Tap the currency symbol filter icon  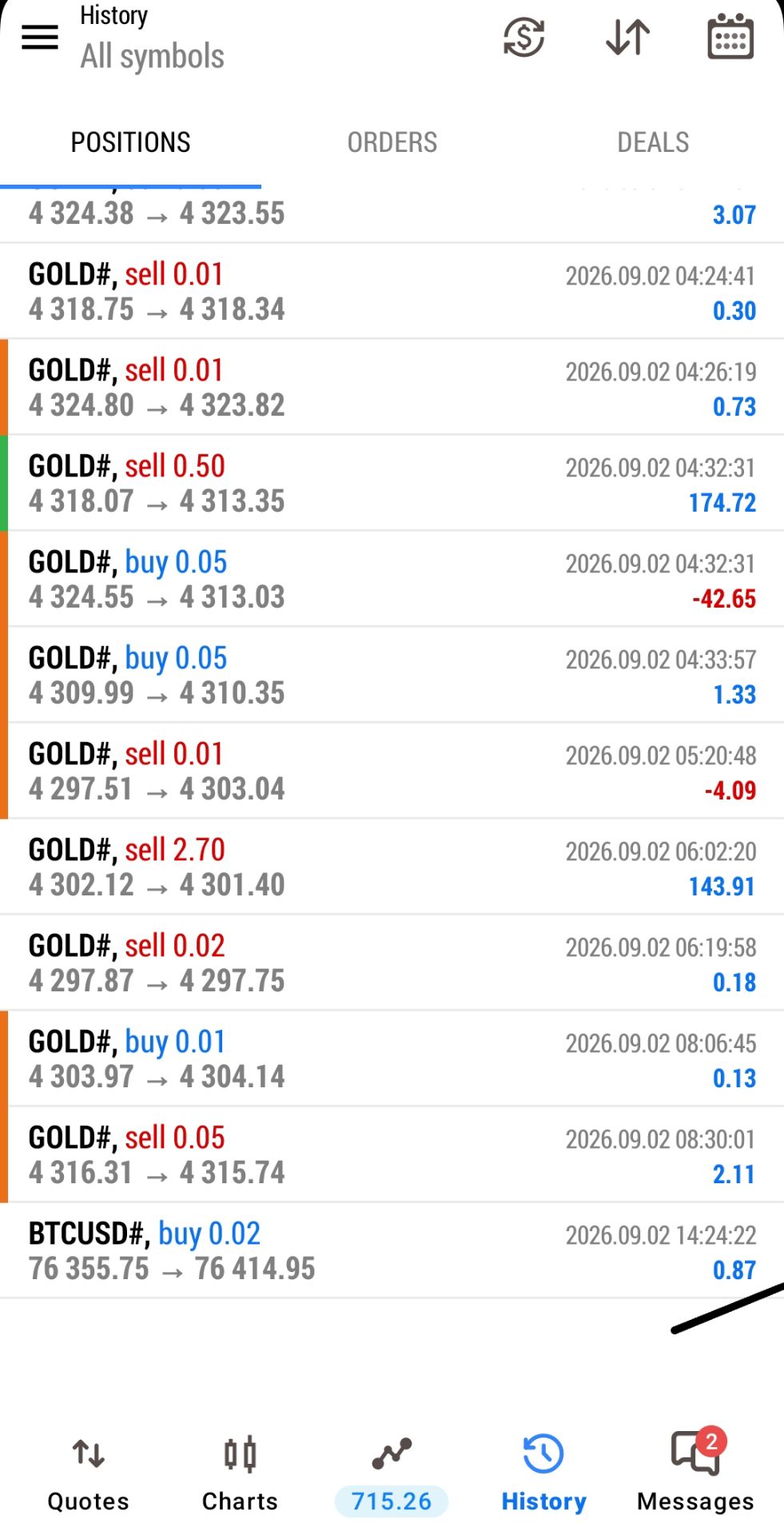coord(523,37)
